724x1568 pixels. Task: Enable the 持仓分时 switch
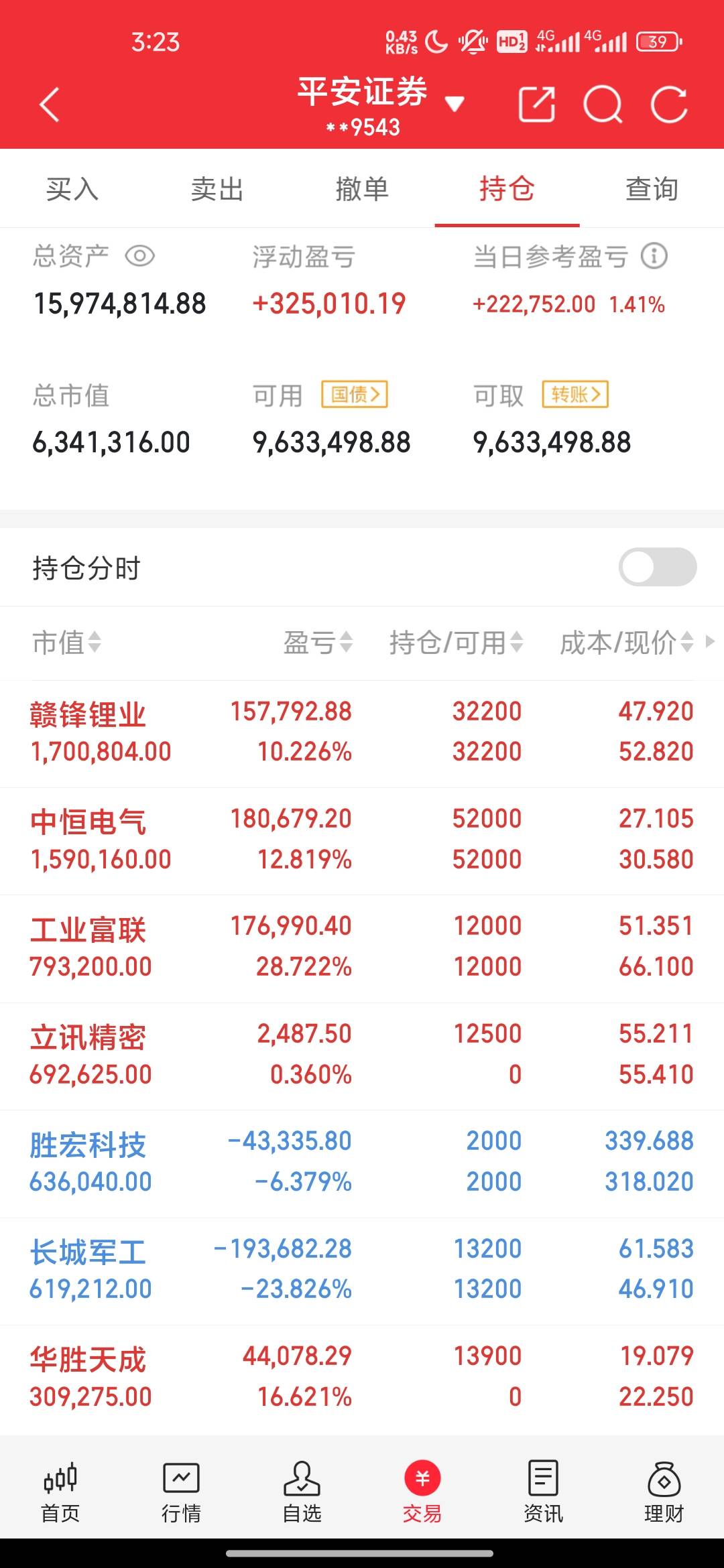658,567
